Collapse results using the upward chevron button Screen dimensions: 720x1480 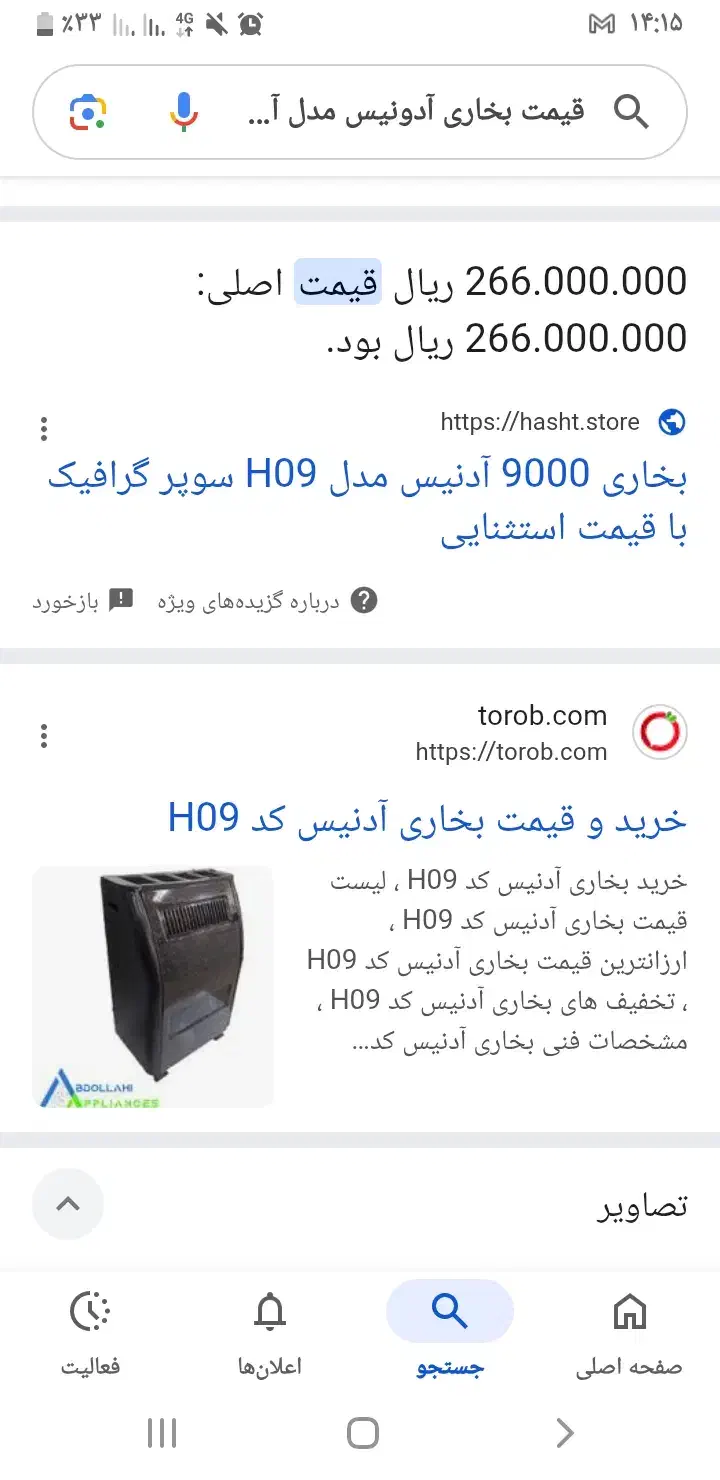coord(67,1204)
